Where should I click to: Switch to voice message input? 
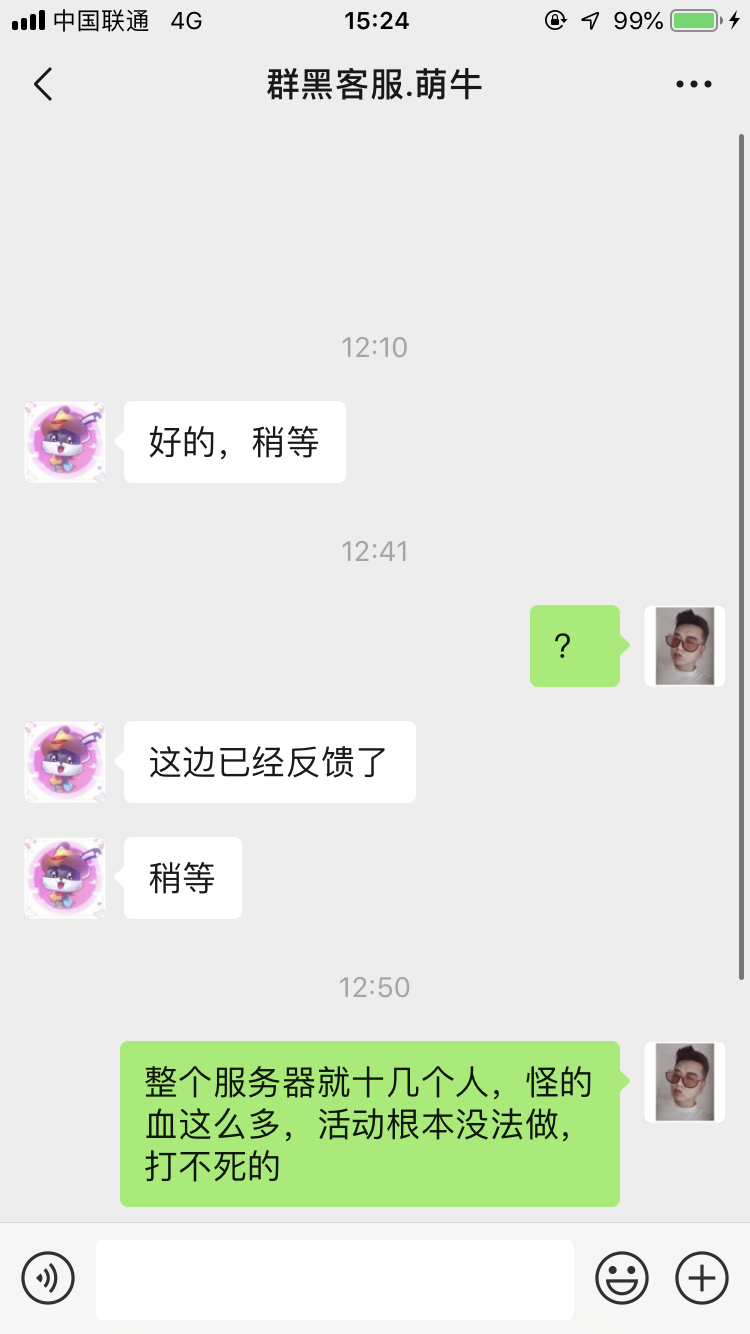tap(48, 1277)
